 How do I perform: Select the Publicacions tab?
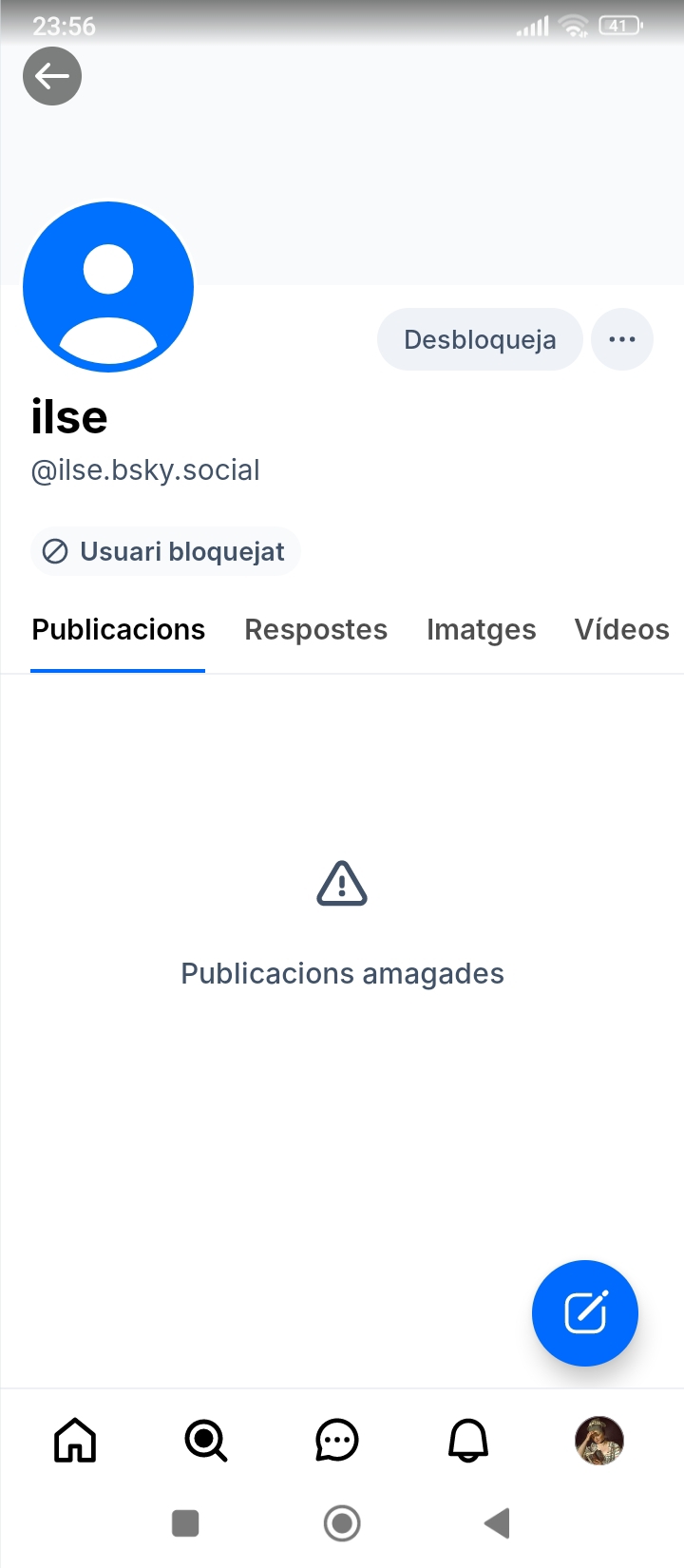[x=118, y=629]
